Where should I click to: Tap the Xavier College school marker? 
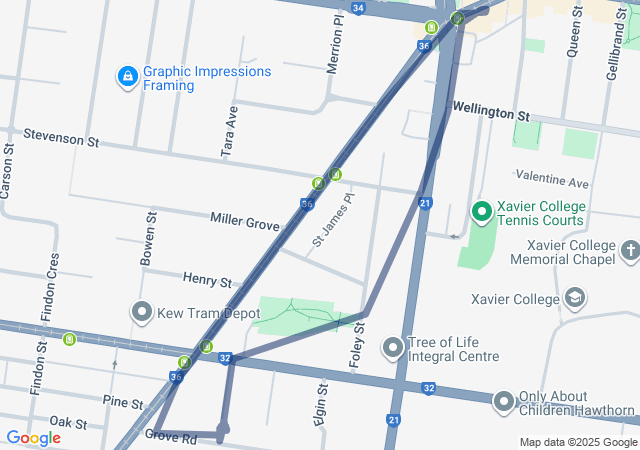click(x=576, y=297)
